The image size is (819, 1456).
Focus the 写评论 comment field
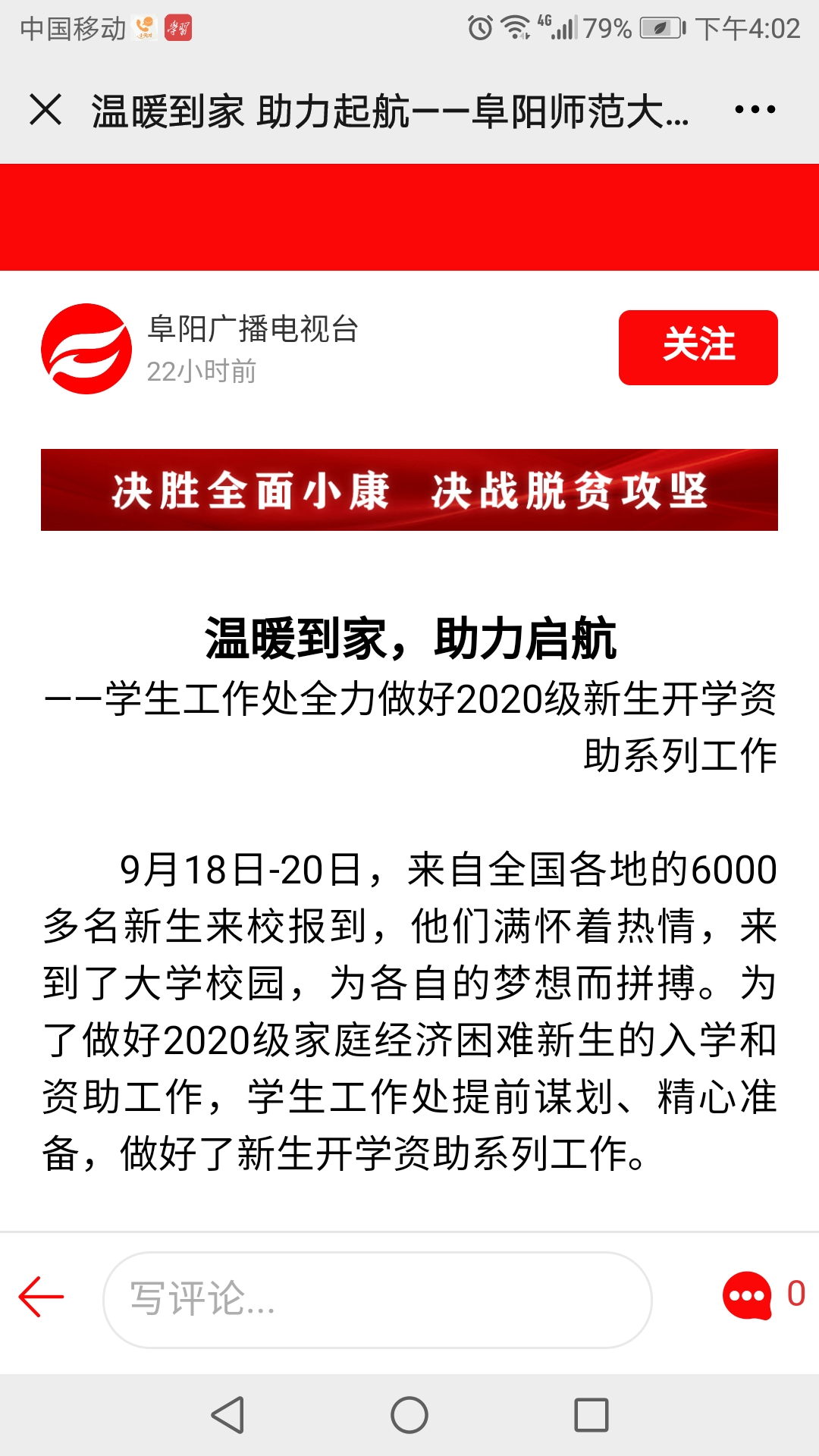[377, 1299]
